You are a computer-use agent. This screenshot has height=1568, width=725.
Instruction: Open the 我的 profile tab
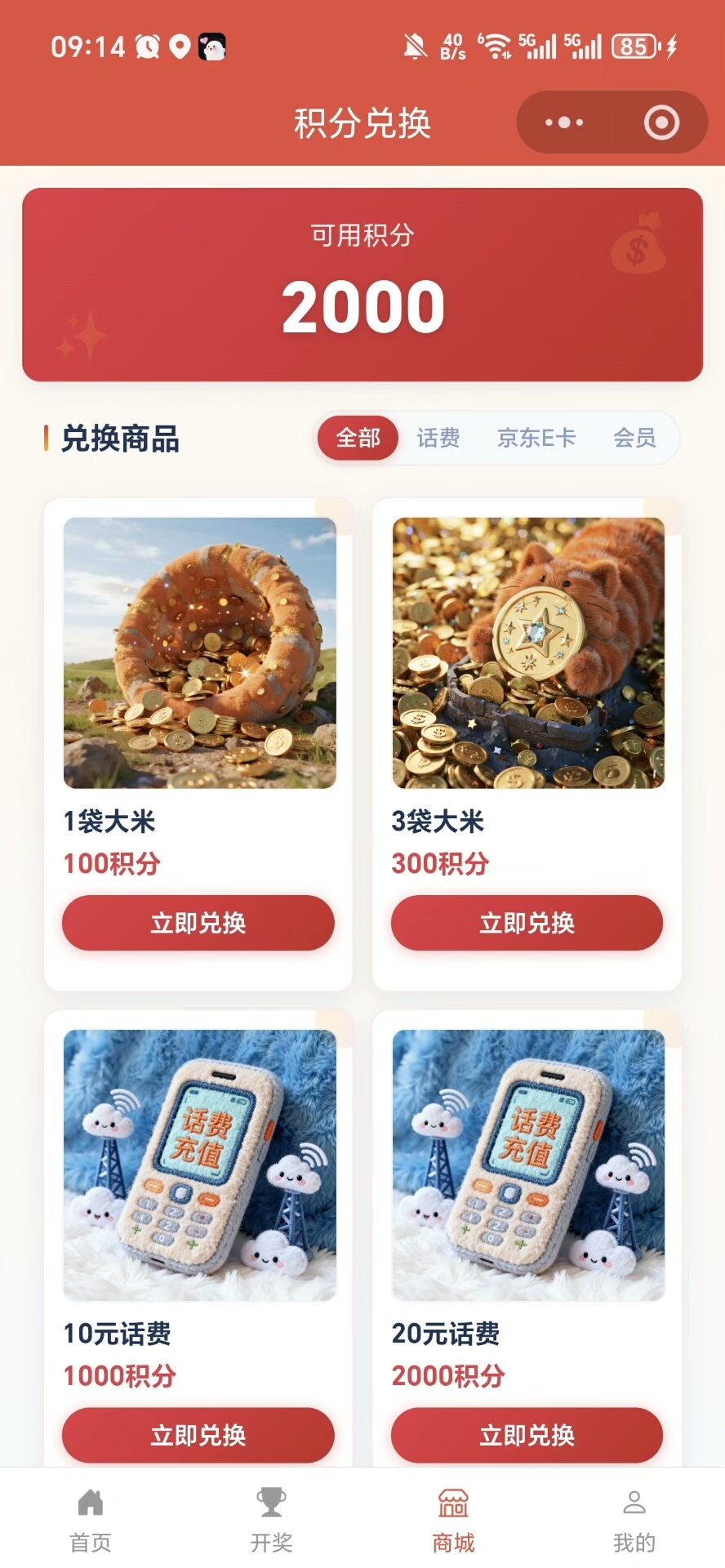tap(634, 1520)
